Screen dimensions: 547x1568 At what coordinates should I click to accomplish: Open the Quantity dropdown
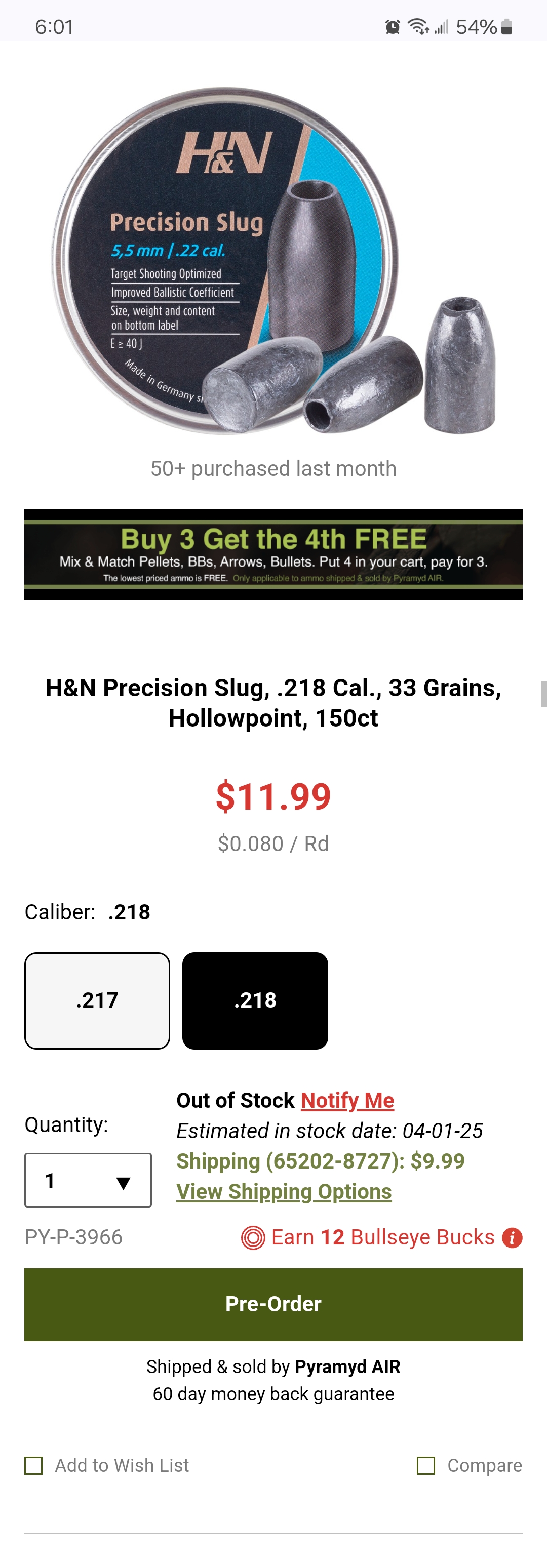point(88,1180)
